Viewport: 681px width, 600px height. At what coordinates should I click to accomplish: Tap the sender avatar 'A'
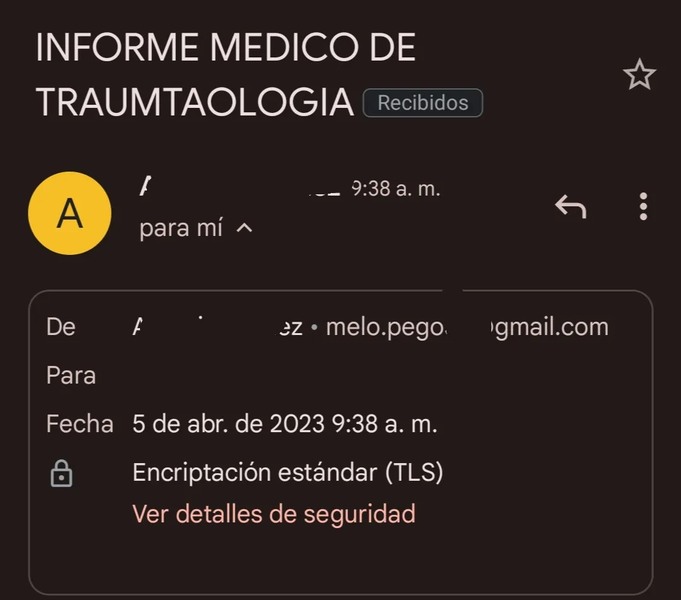tap(69, 213)
